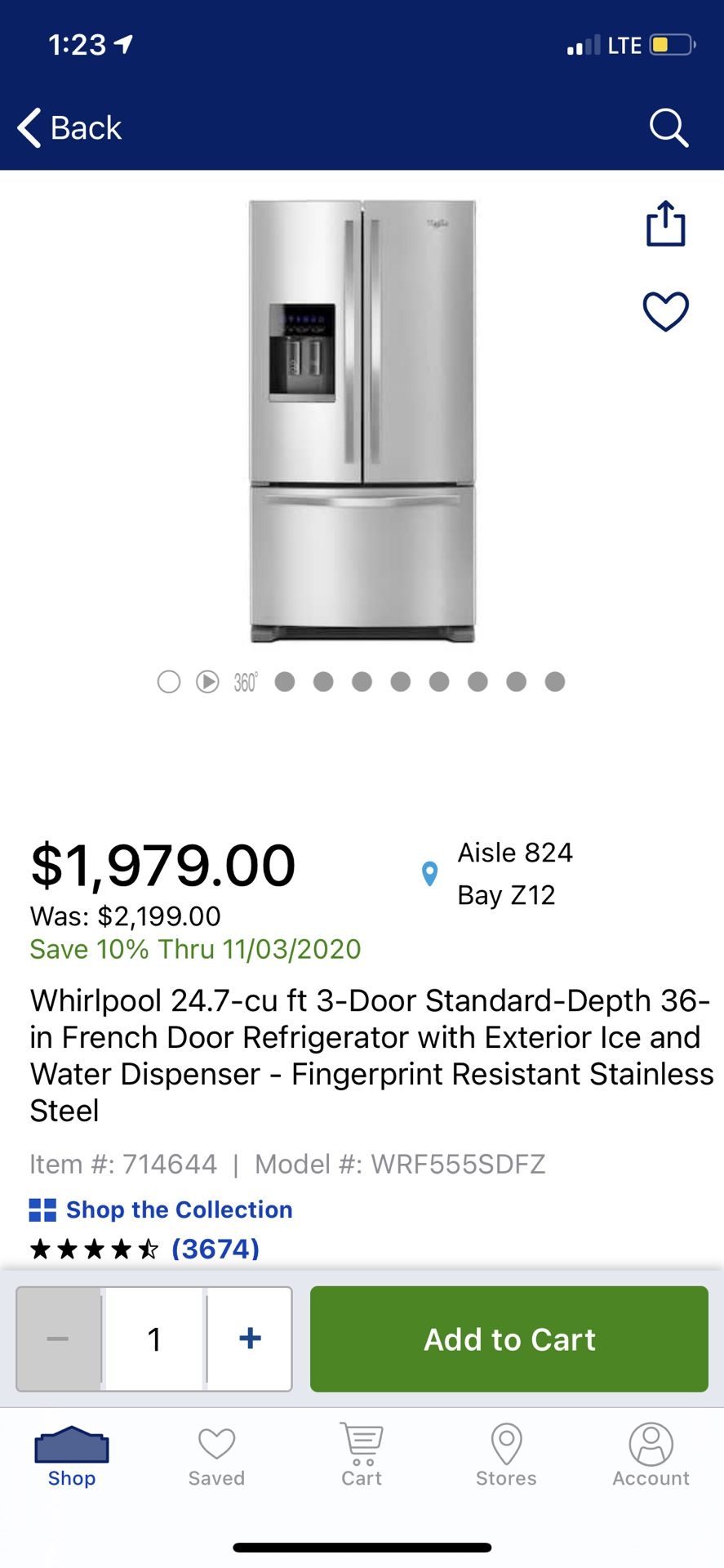This screenshot has height=1568, width=724.
Task: Tap the share icon for this refrigerator
Action: click(665, 225)
